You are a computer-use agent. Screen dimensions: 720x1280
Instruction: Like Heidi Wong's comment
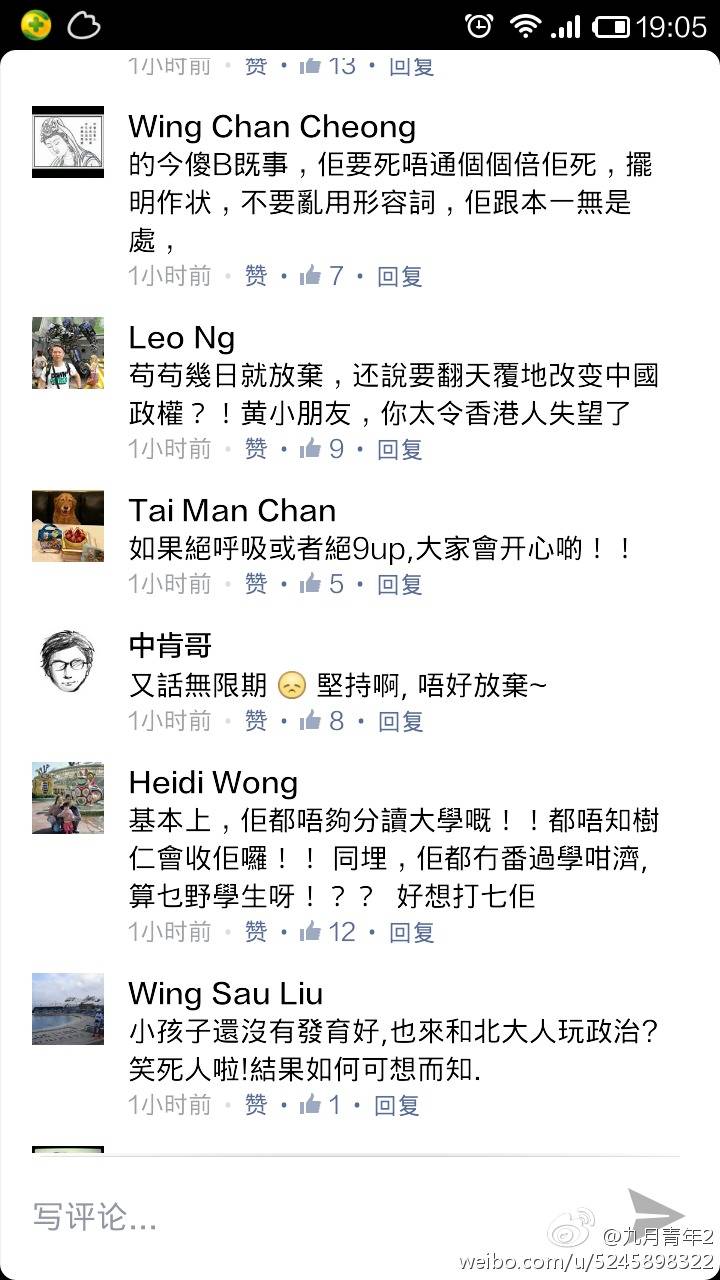(x=256, y=932)
